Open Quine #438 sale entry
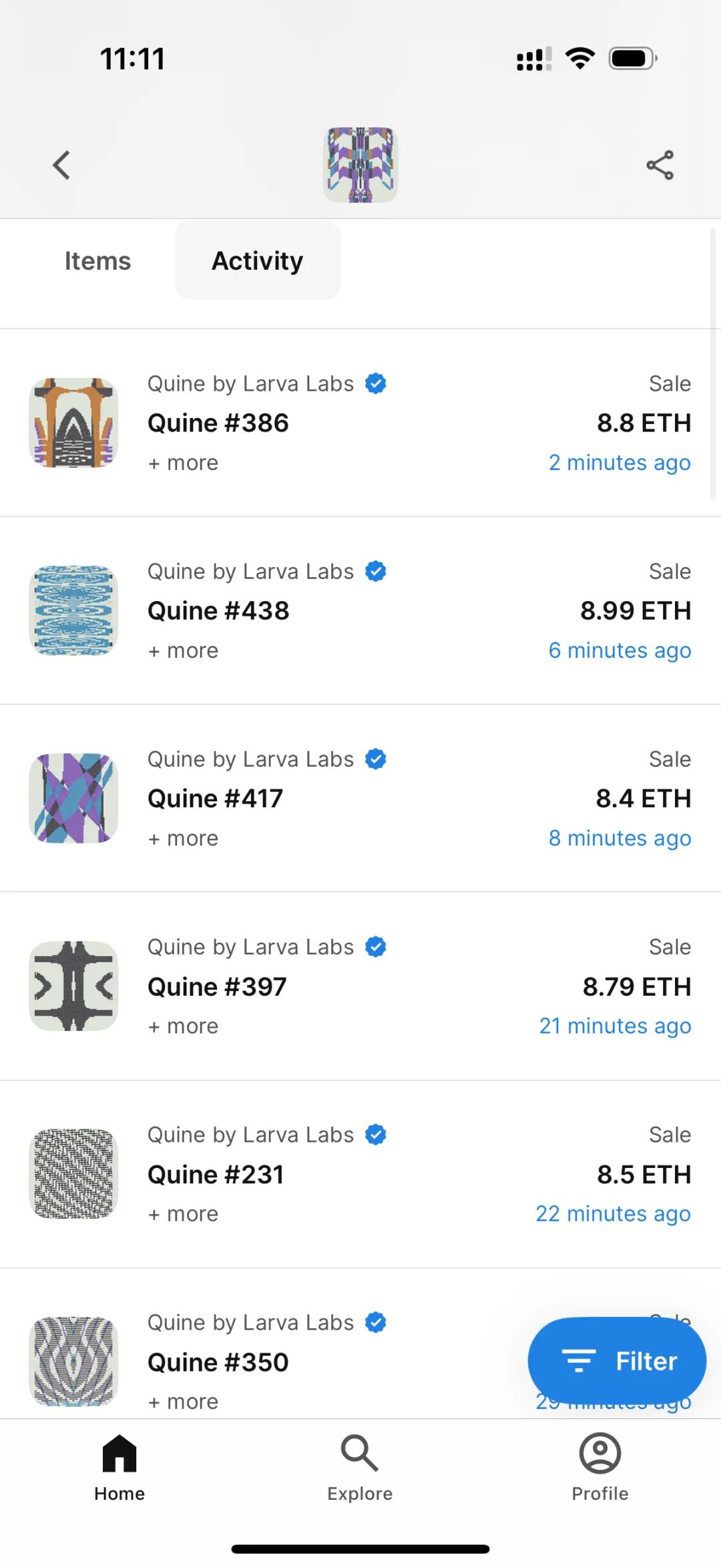Screen dimensions: 721x1568 (218, 610)
